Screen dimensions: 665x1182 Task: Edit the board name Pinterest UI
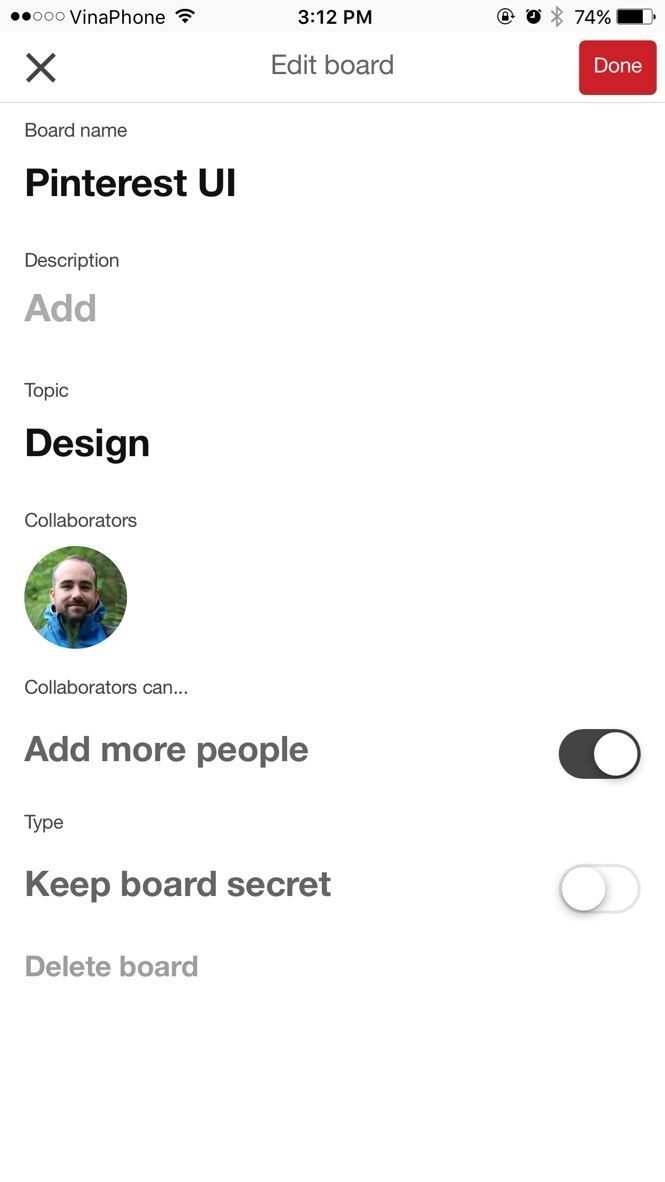[130, 183]
